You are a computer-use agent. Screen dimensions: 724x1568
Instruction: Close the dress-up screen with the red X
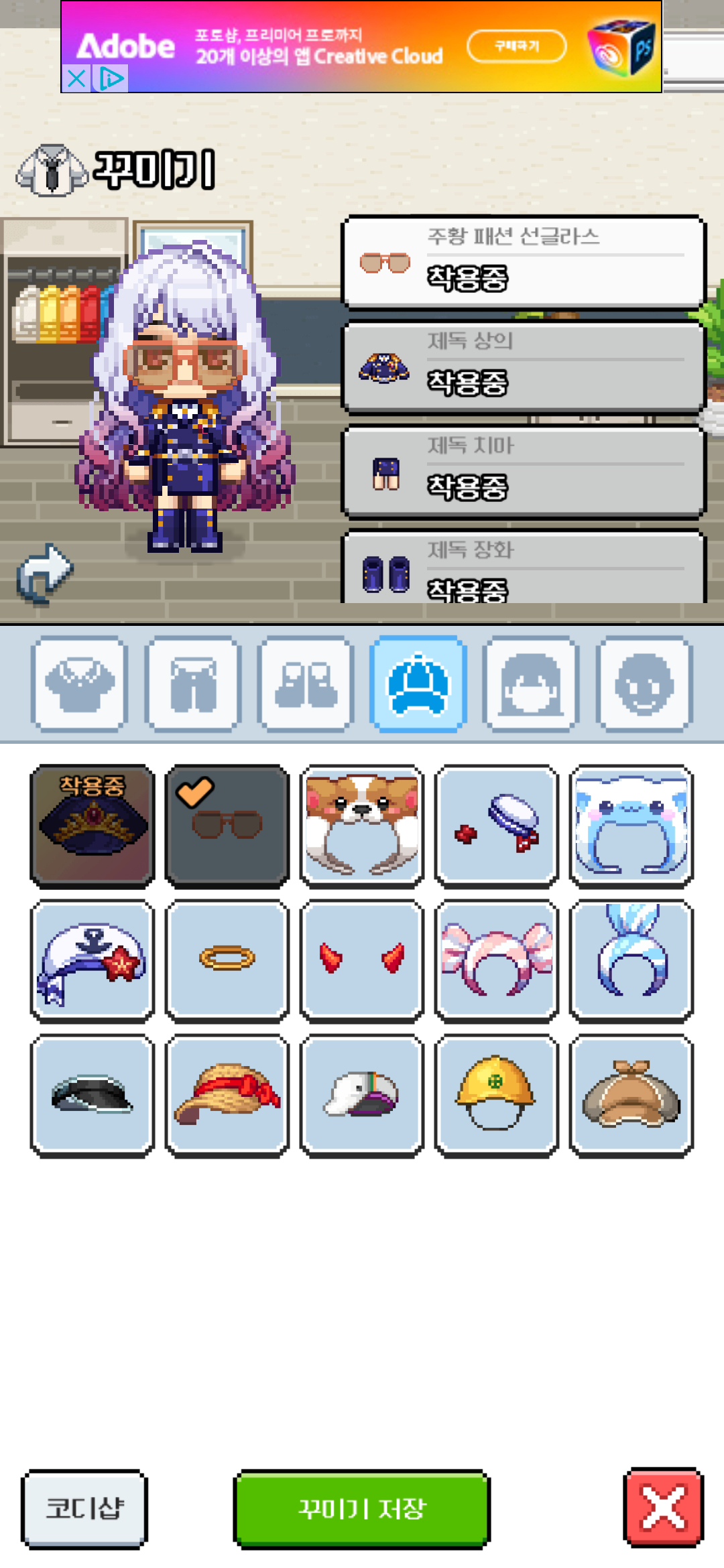pos(664,1507)
